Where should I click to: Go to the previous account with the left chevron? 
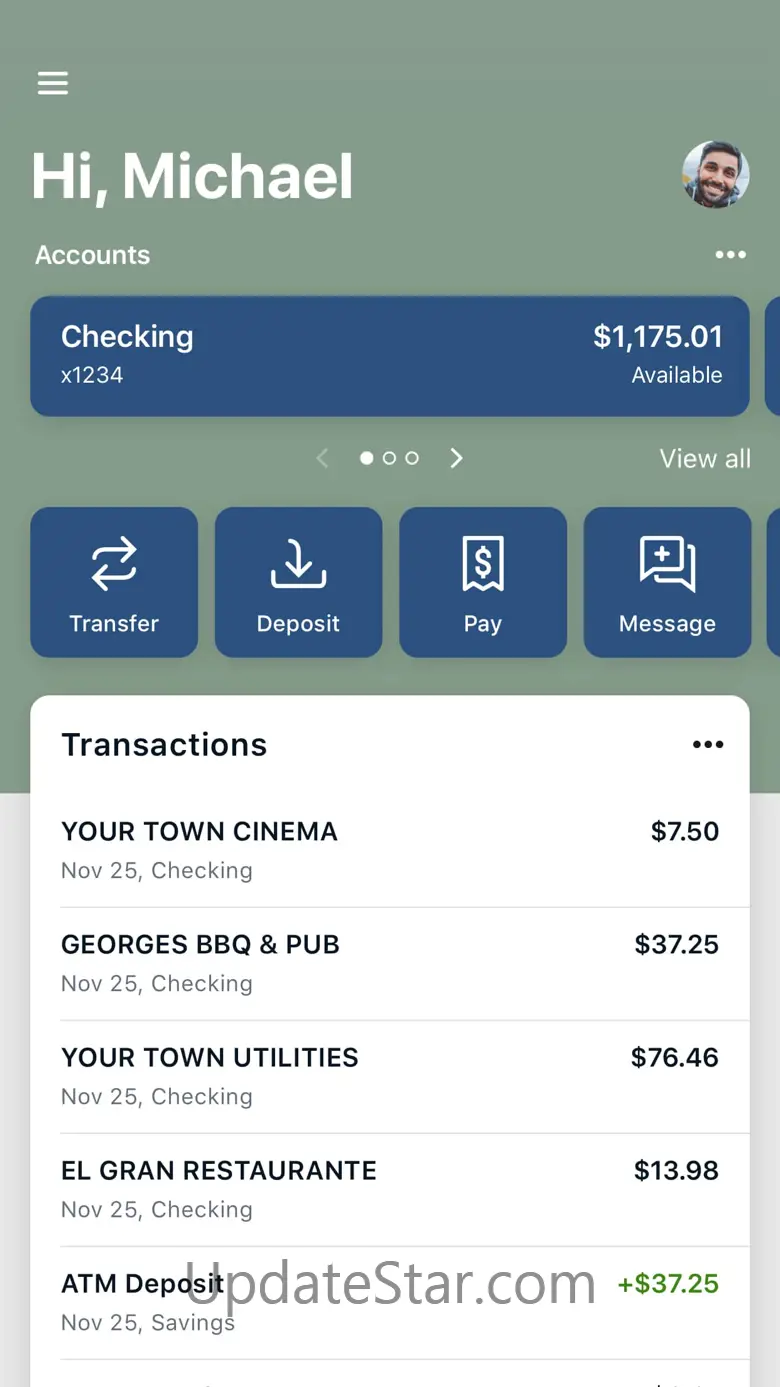322,458
